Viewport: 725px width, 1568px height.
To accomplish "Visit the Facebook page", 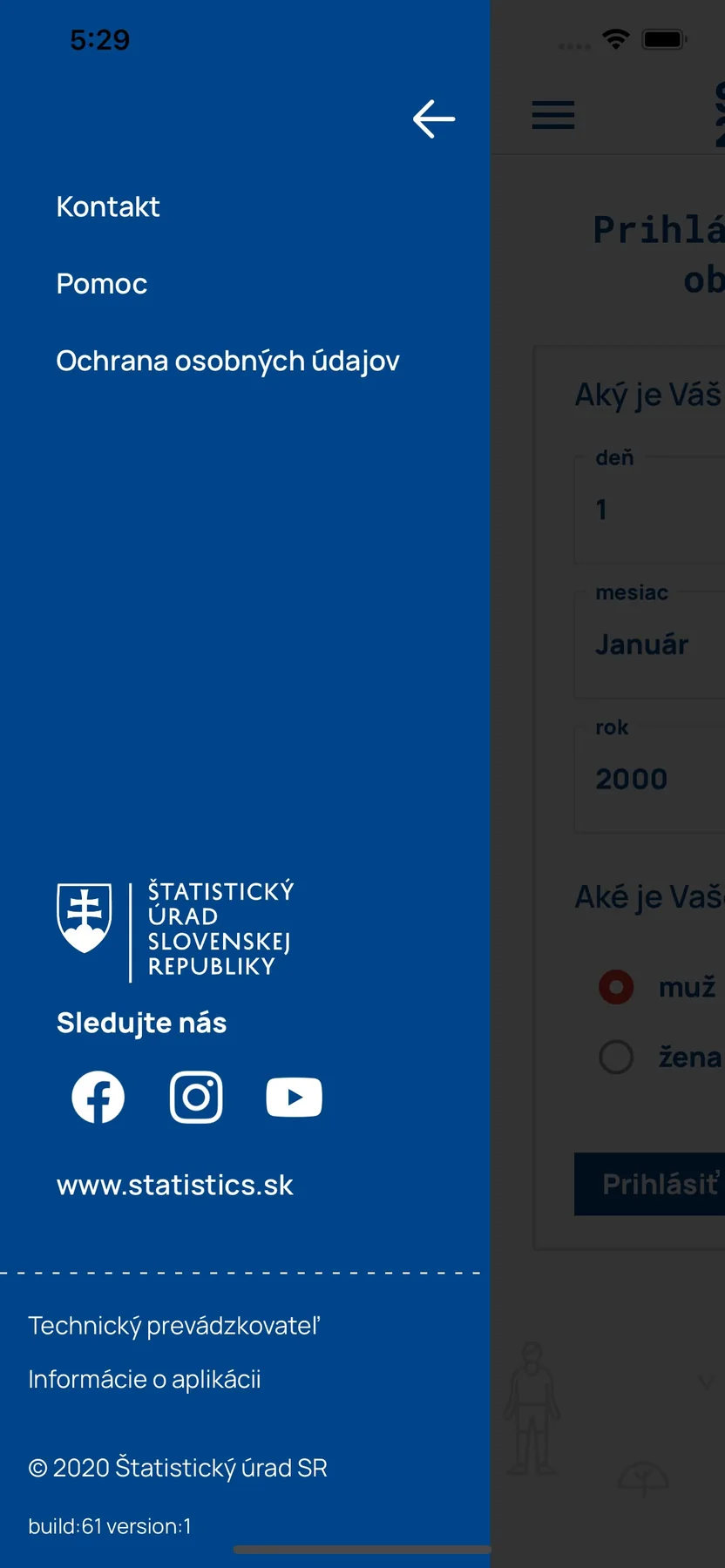I will tap(98, 1097).
